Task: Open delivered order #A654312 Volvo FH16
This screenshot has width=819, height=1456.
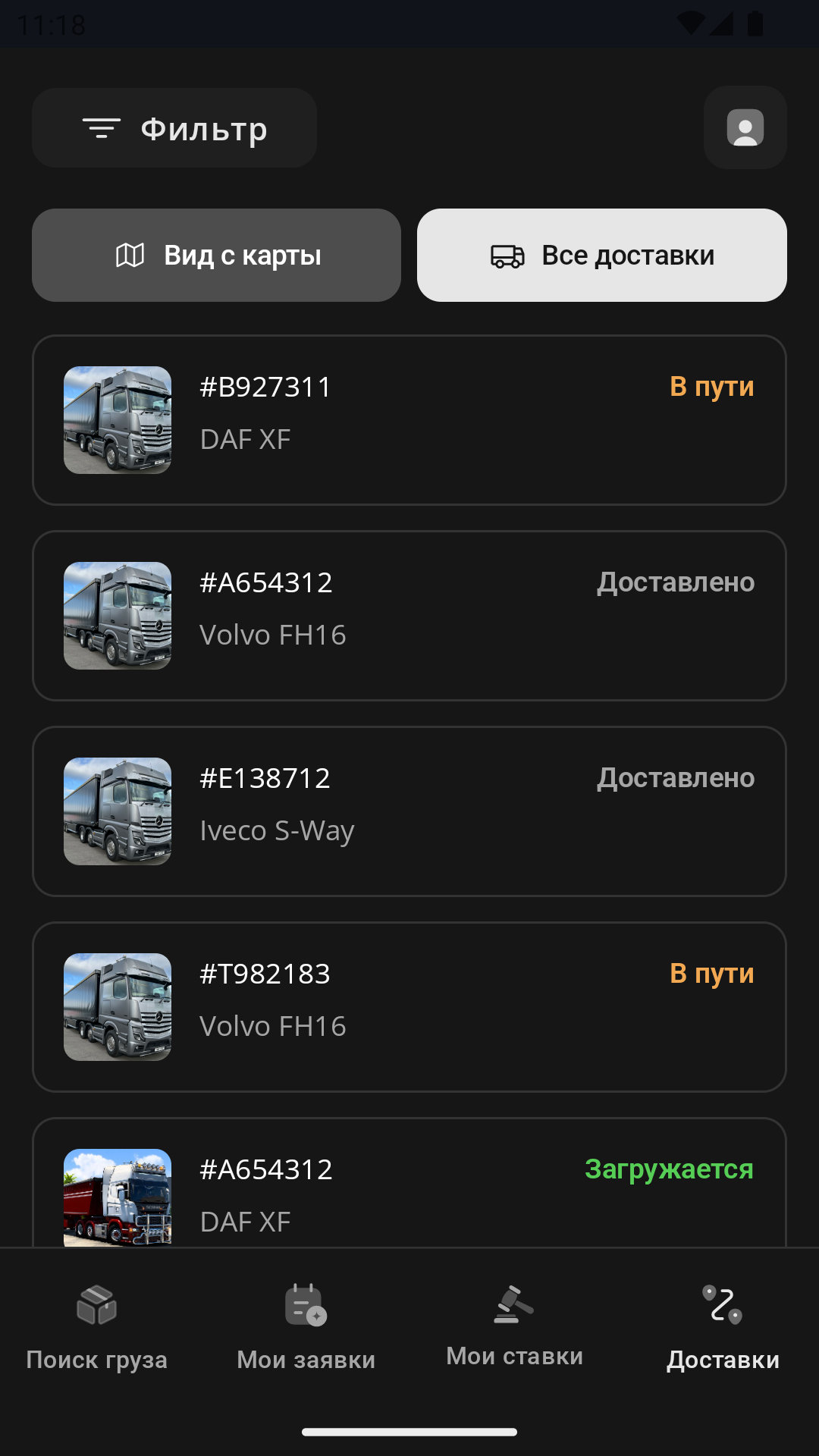Action: coord(409,616)
